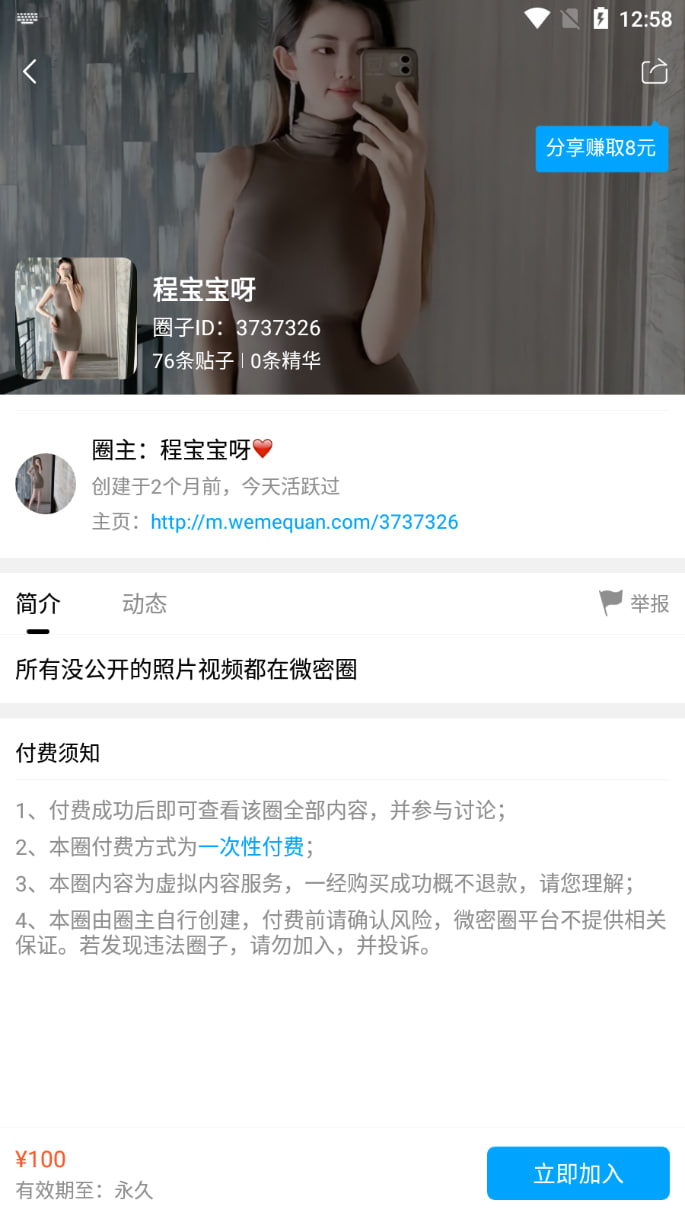Screen dimensions: 685x1219
Task: Switch to the 动态 tab
Action: point(144,604)
